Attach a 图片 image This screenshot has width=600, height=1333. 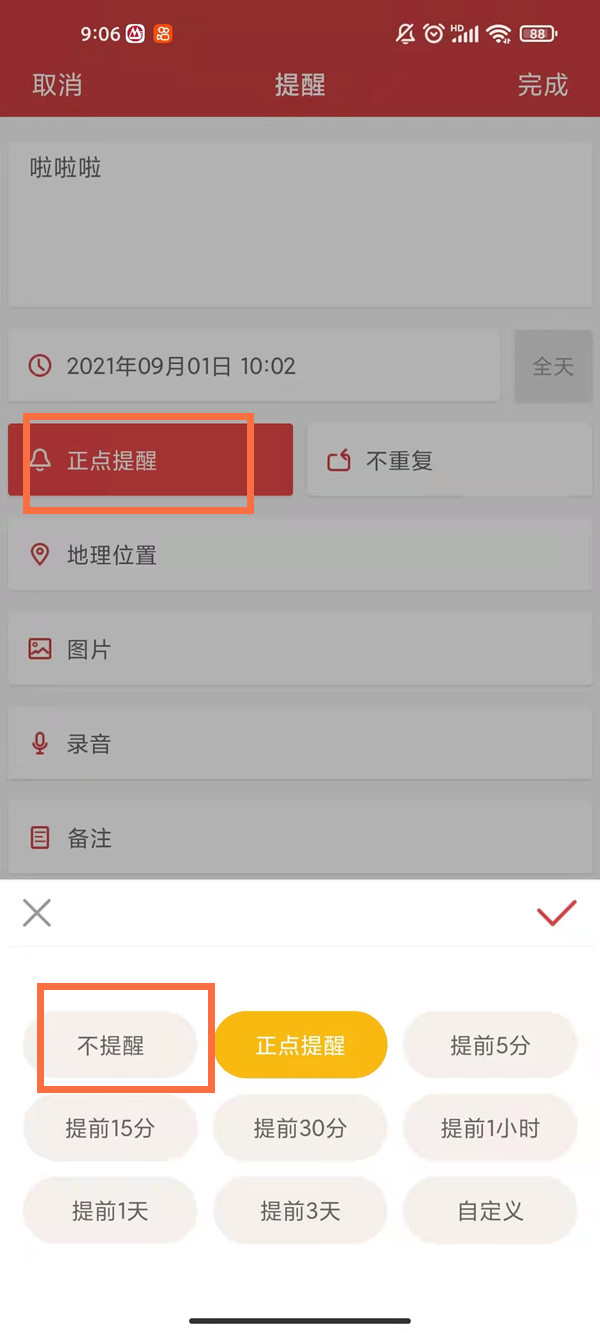point(300,650)
